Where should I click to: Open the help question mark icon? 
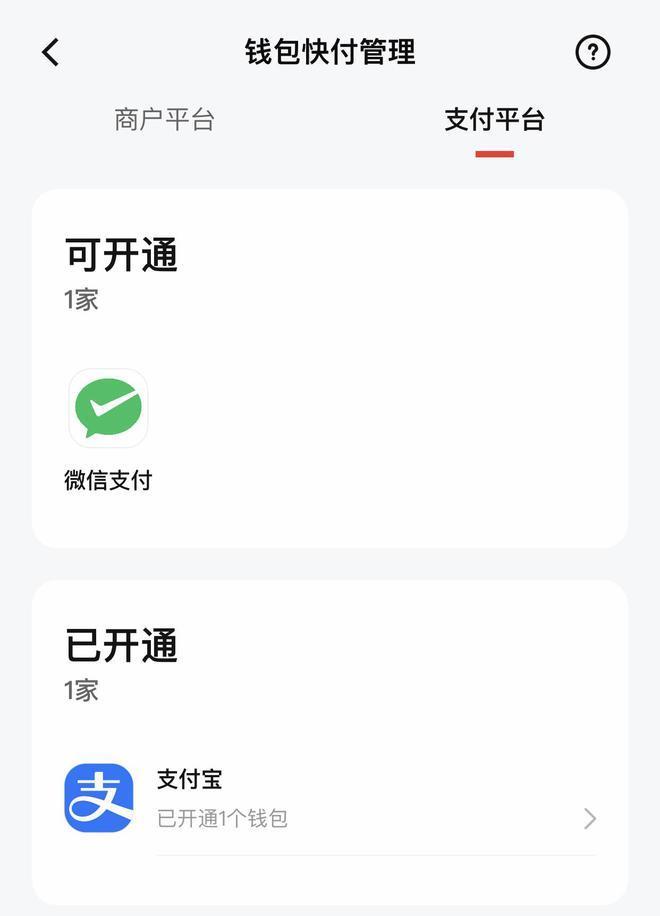593,52
